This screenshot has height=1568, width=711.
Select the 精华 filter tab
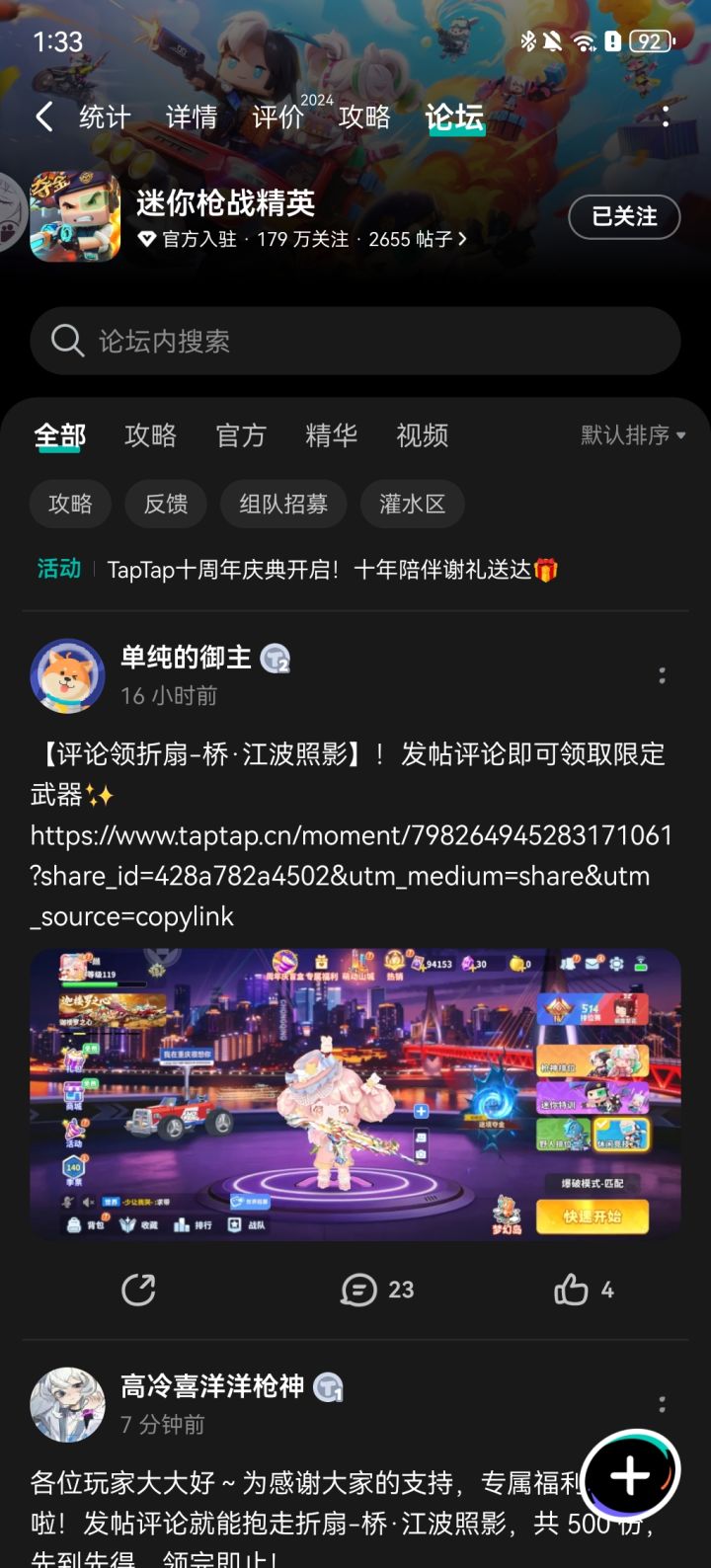coord(331,435)
